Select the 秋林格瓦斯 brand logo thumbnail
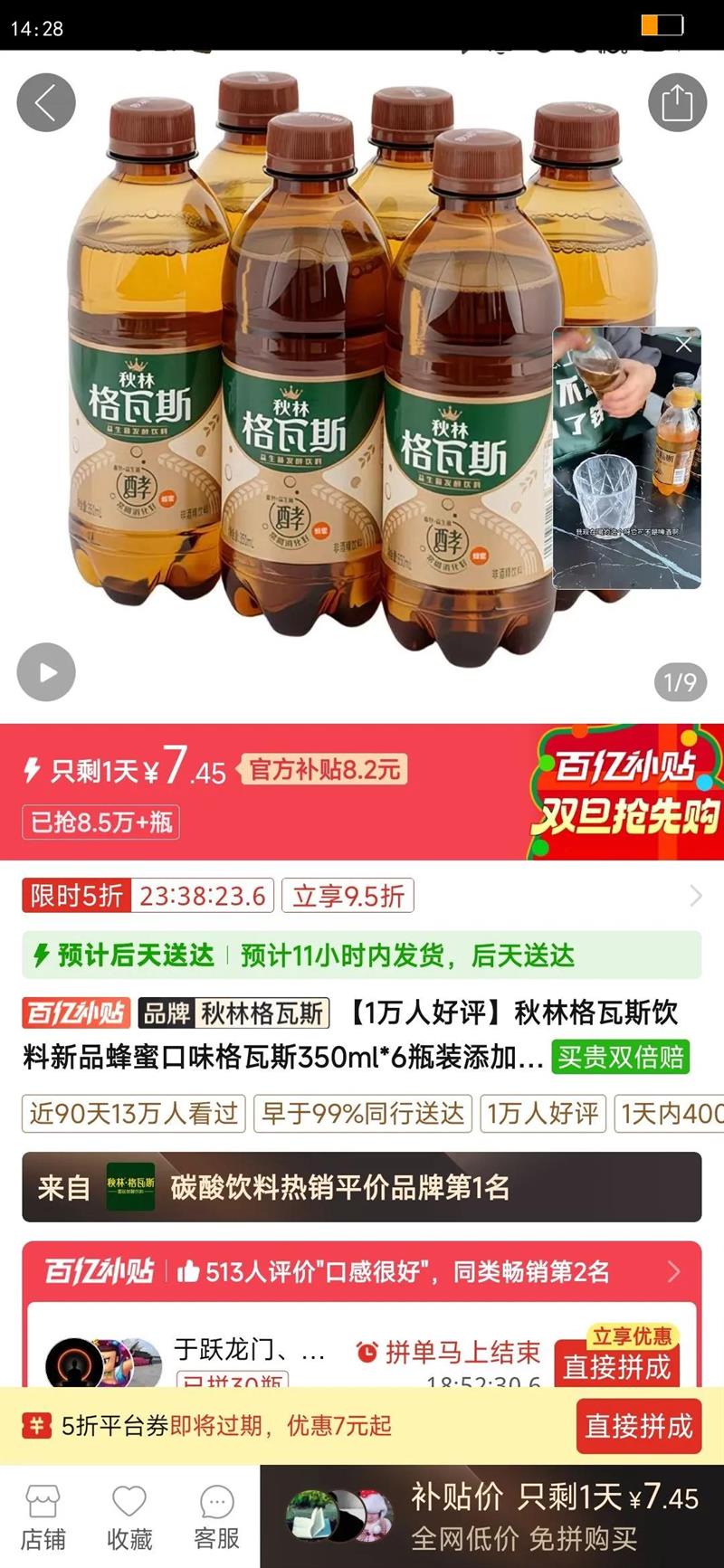This screenshot has width=724, height=1568. tap(127, 1186)
